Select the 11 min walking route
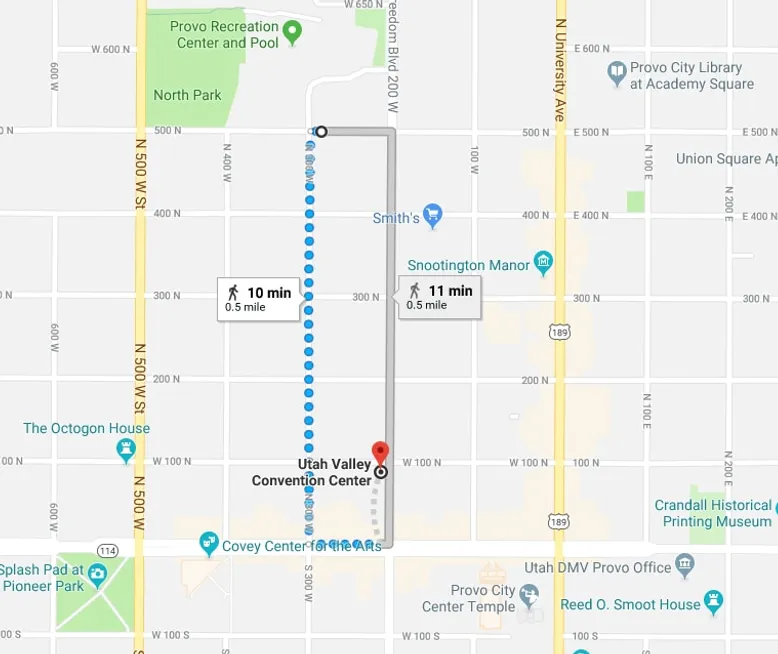The height and width of the screenshot is (654, 778). 439,296
